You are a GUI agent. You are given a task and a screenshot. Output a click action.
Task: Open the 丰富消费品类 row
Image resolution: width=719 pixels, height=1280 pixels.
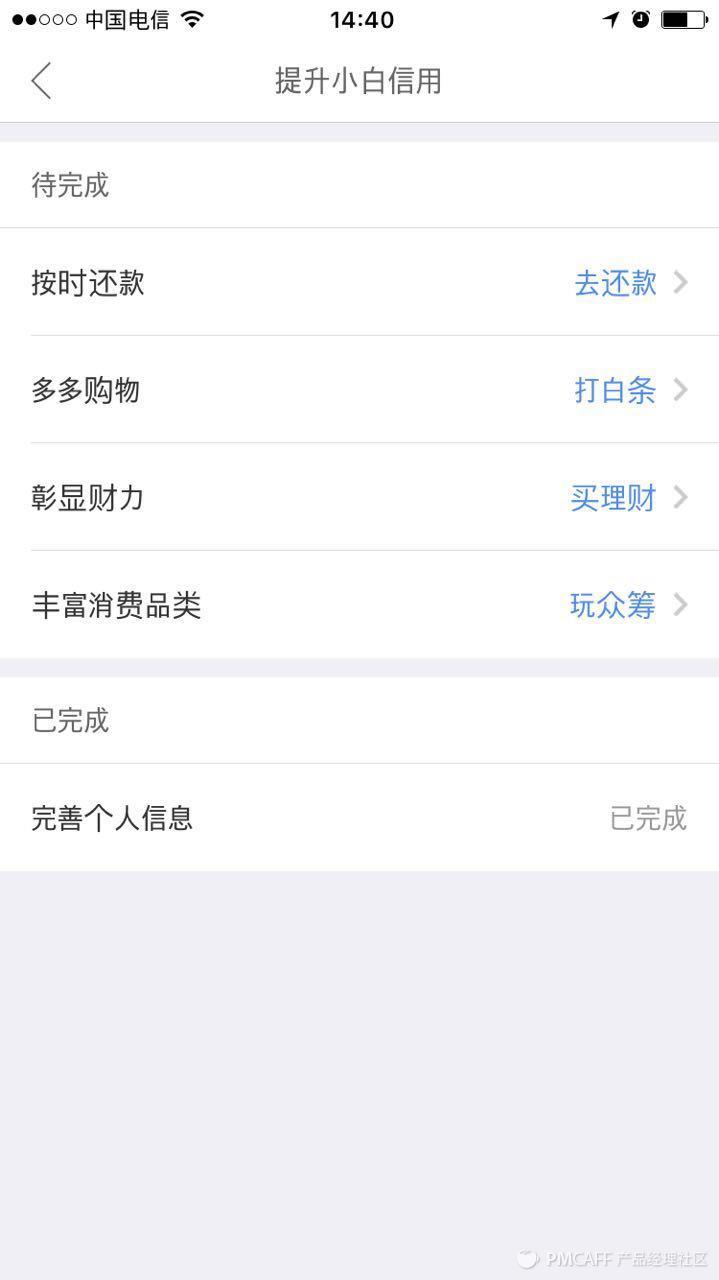[359, 604]
